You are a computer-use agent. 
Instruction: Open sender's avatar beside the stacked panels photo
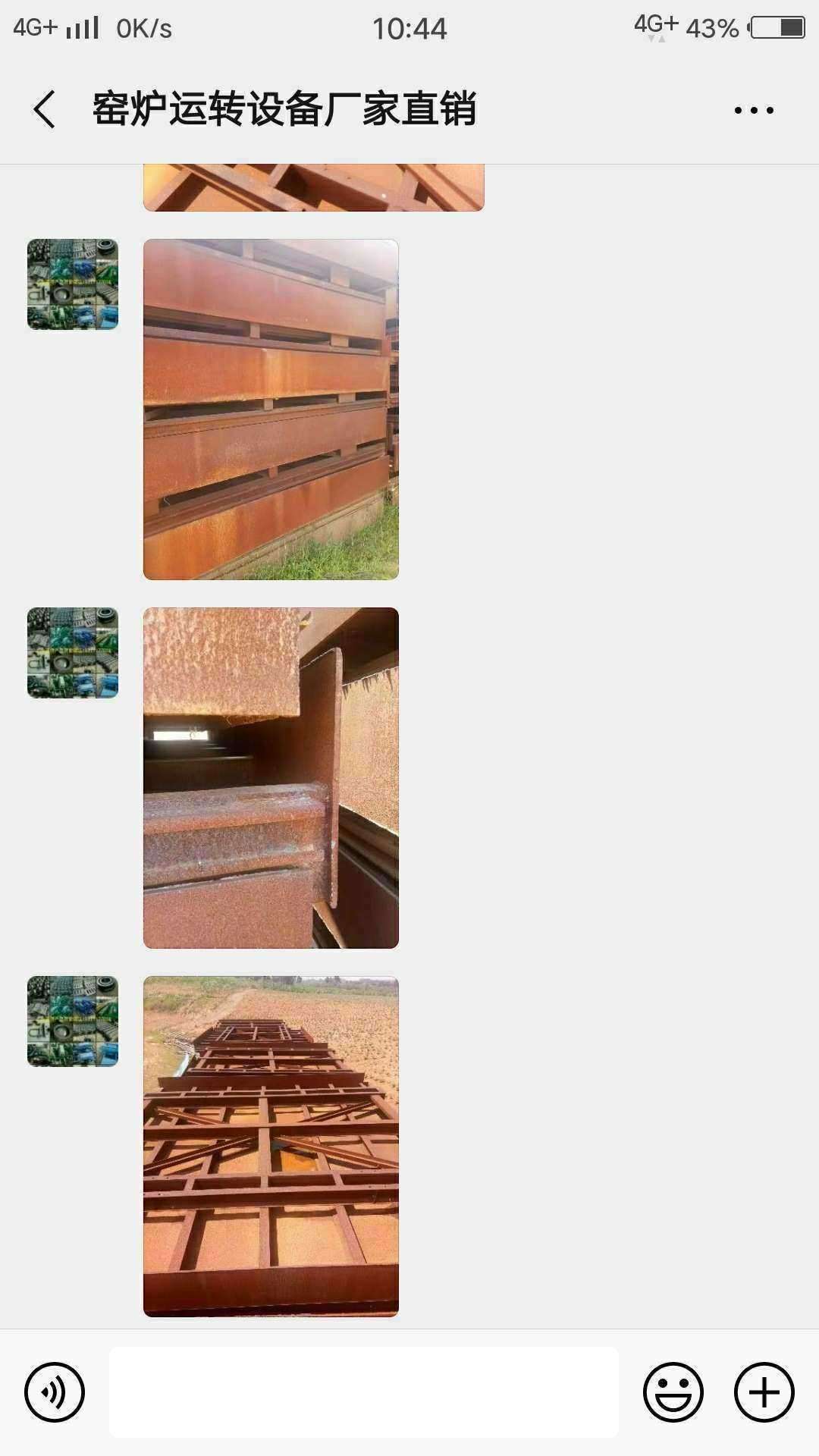[x=73, y=284]
